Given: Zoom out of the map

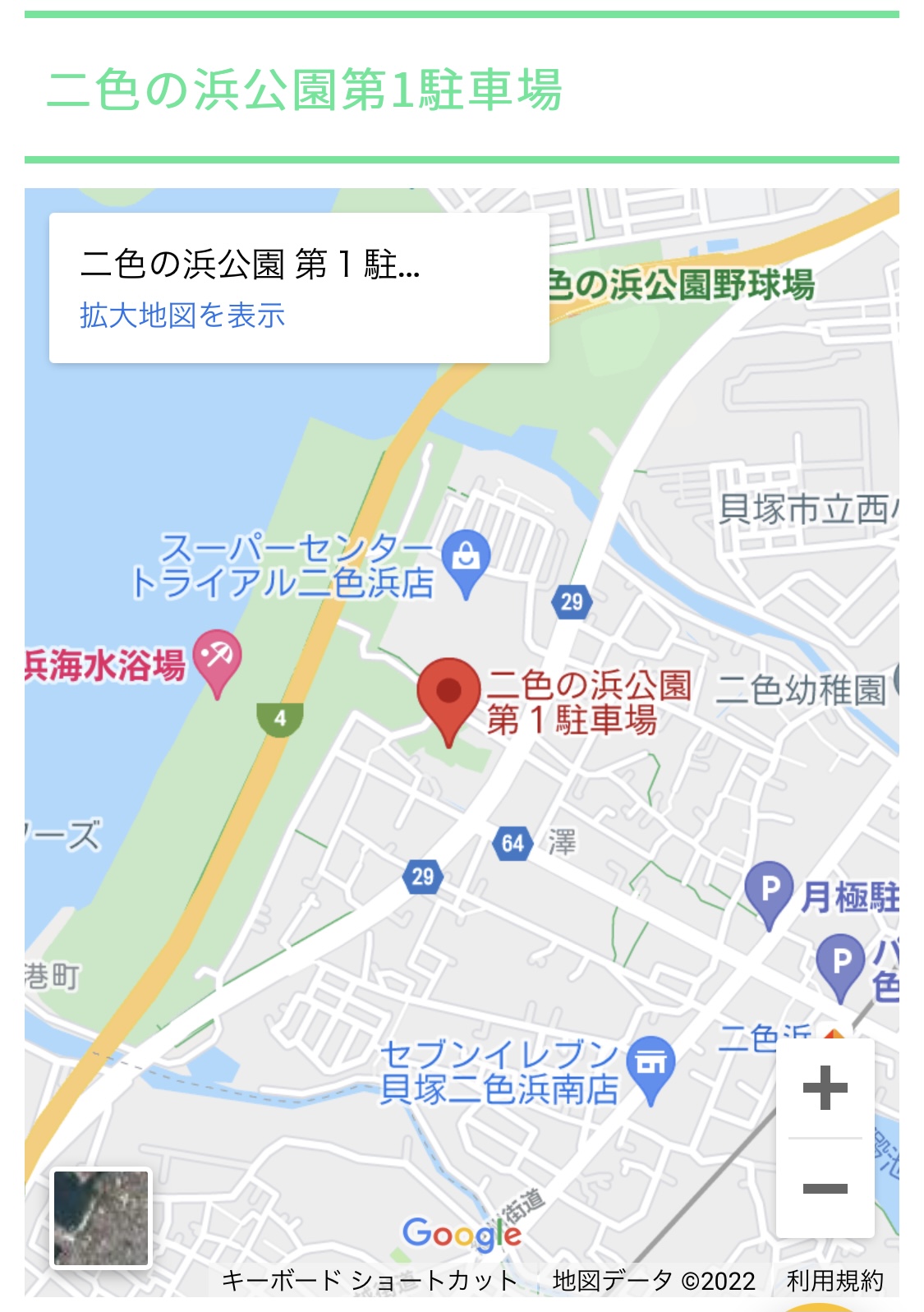Looking at the screenshot, I should click(x=825, y=1188).
